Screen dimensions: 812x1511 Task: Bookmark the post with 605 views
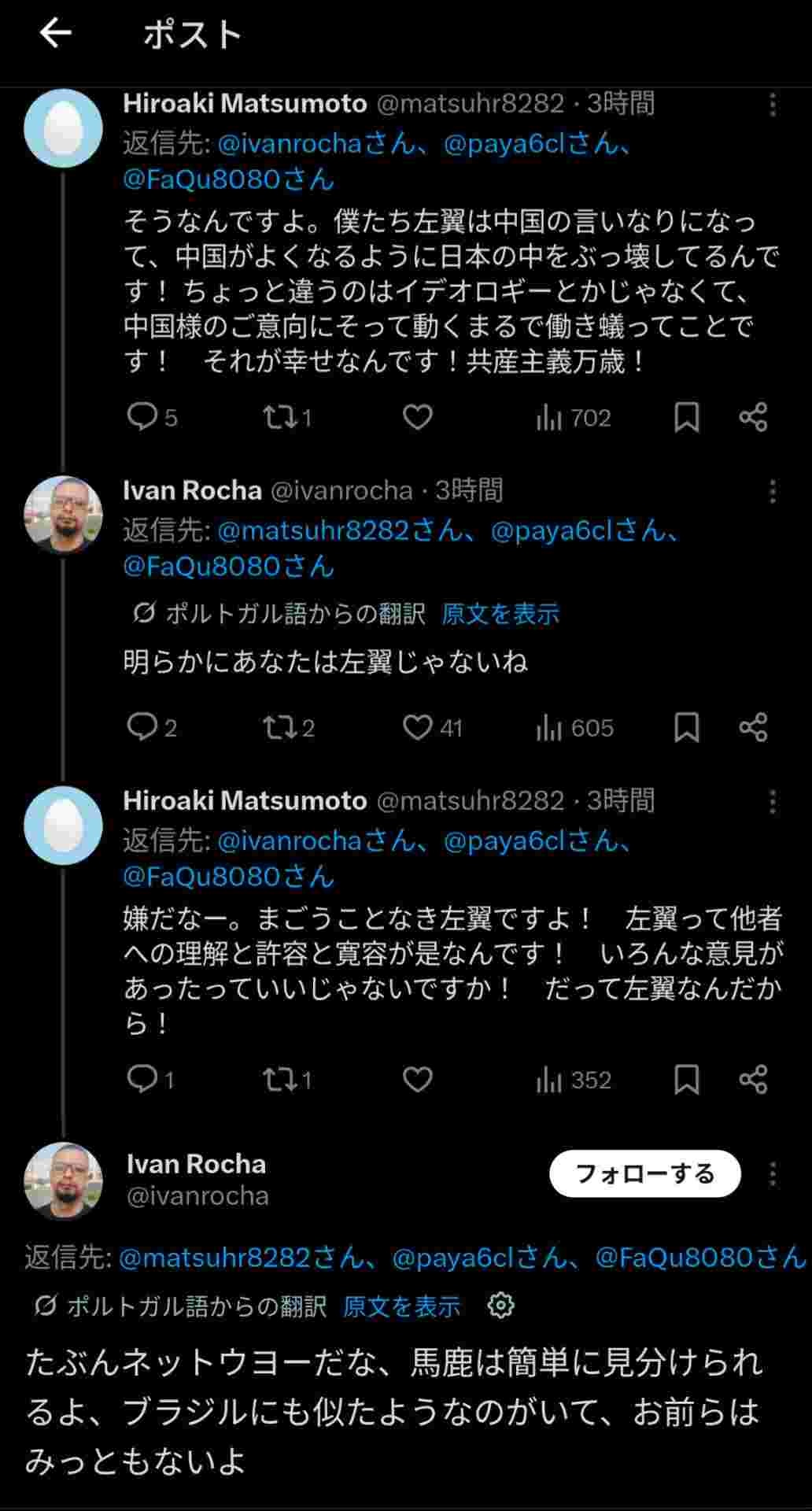click(x=686, y=727)
